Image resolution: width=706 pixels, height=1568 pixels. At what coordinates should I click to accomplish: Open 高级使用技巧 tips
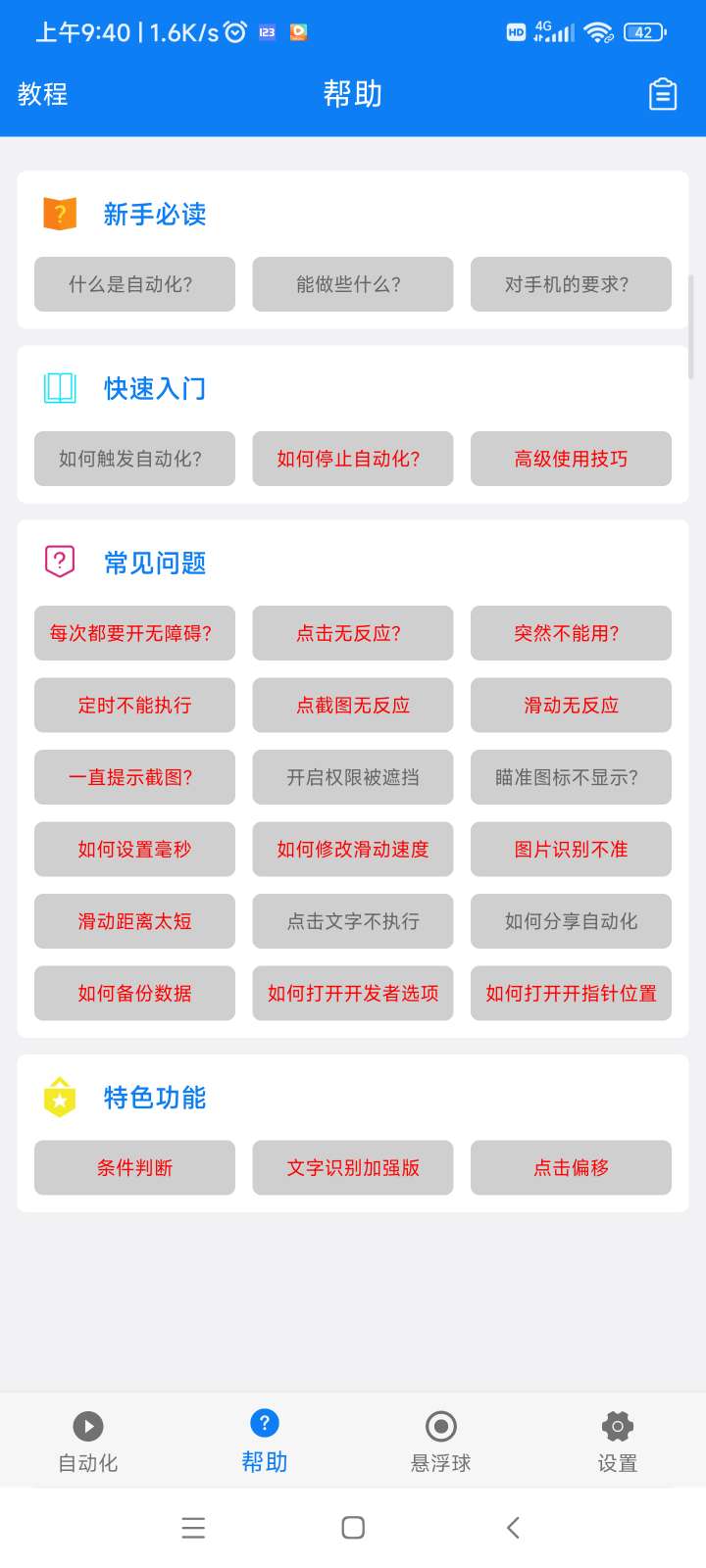tap(571, 459)
